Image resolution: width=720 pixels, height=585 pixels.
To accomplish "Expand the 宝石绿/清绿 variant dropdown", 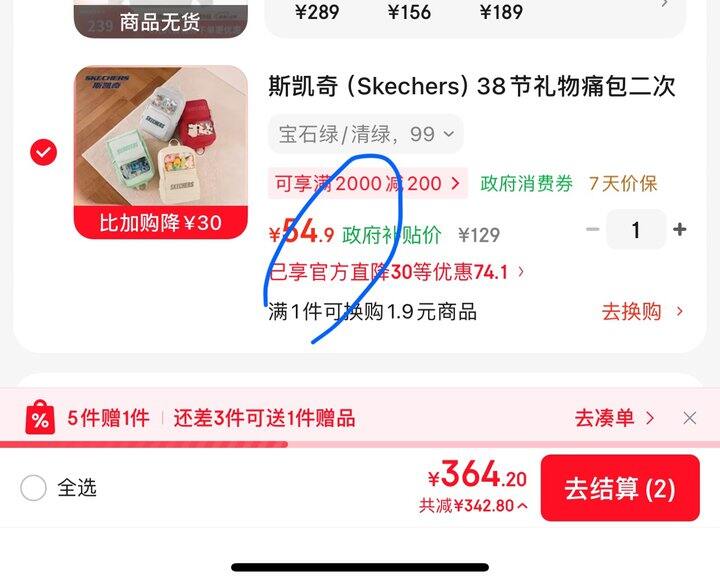I will point(366,134).
